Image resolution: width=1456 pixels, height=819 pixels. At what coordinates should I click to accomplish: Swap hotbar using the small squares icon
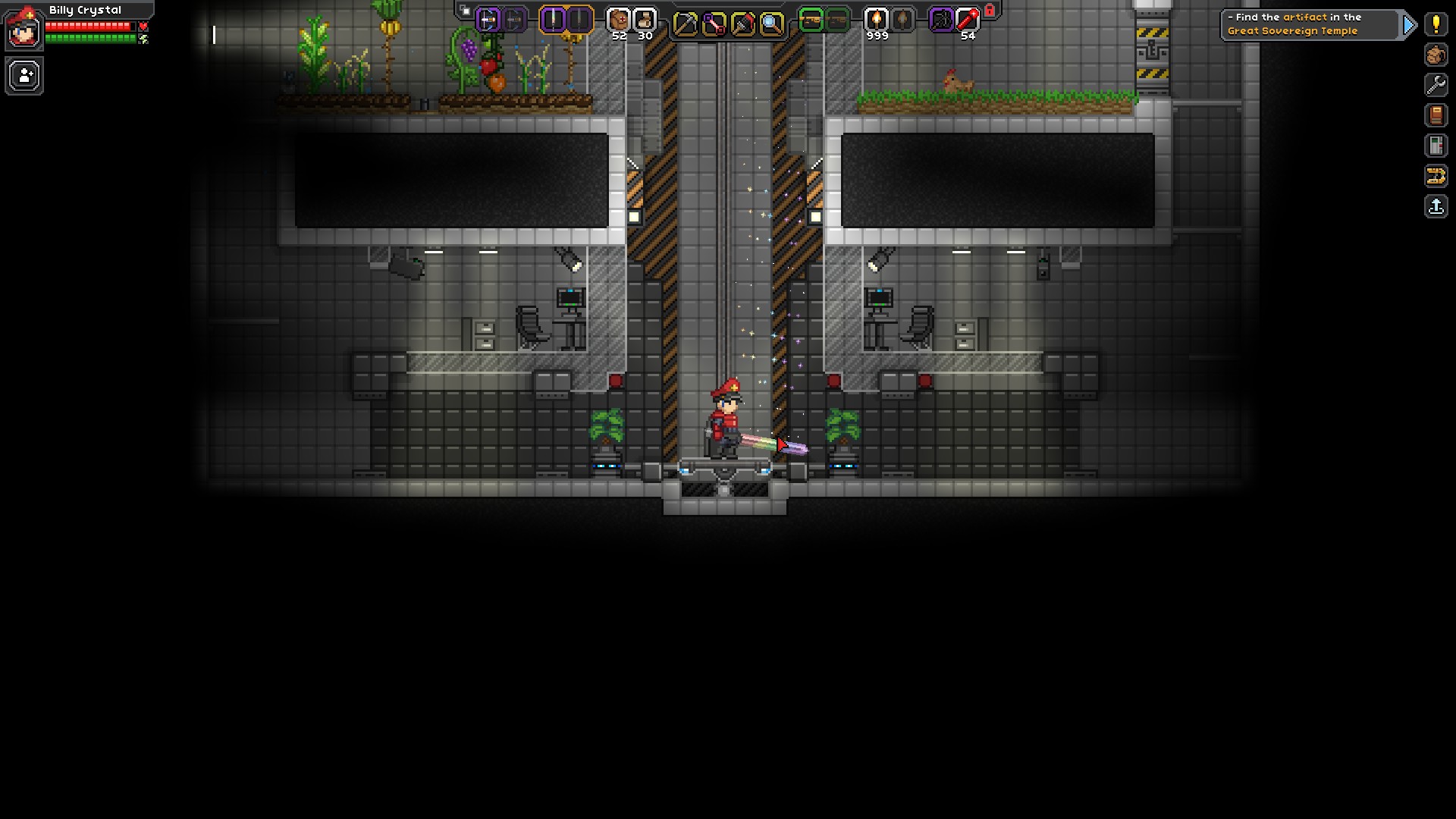tap(465, 11)
